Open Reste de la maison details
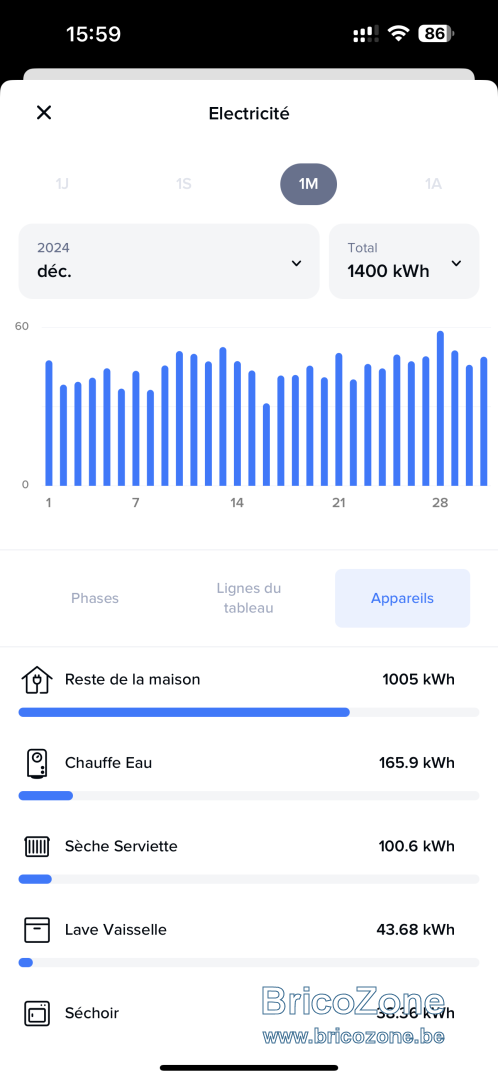This screenshot has height=1080, width=498. (x=249, y=692)
